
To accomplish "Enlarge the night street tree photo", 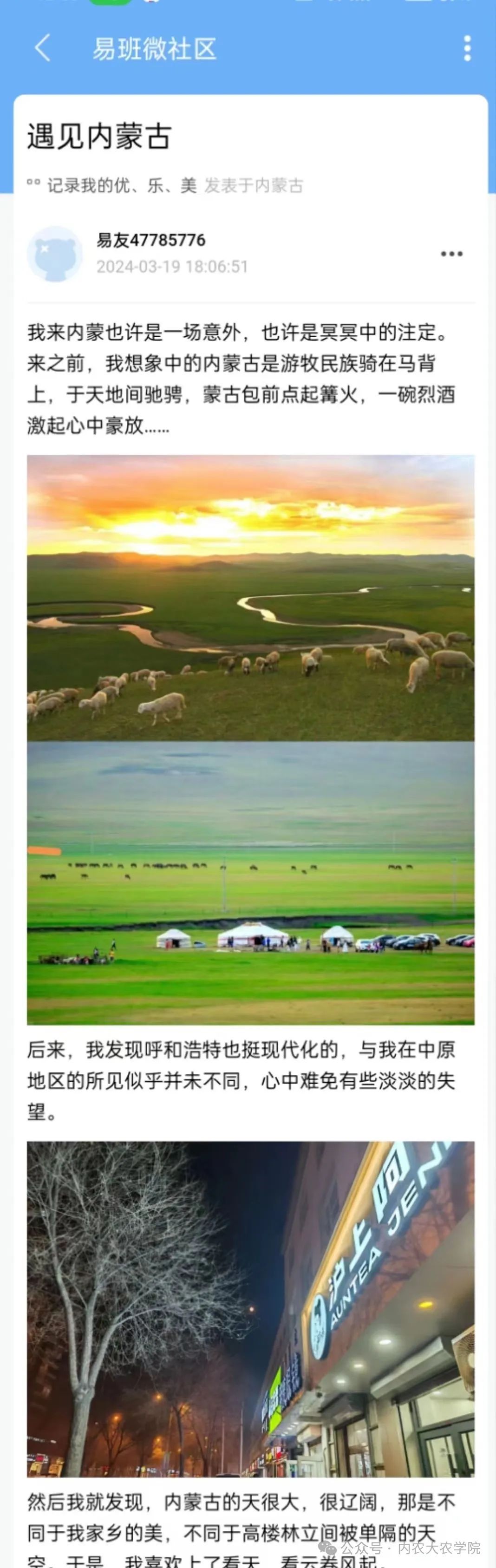I will point(251,1309).
